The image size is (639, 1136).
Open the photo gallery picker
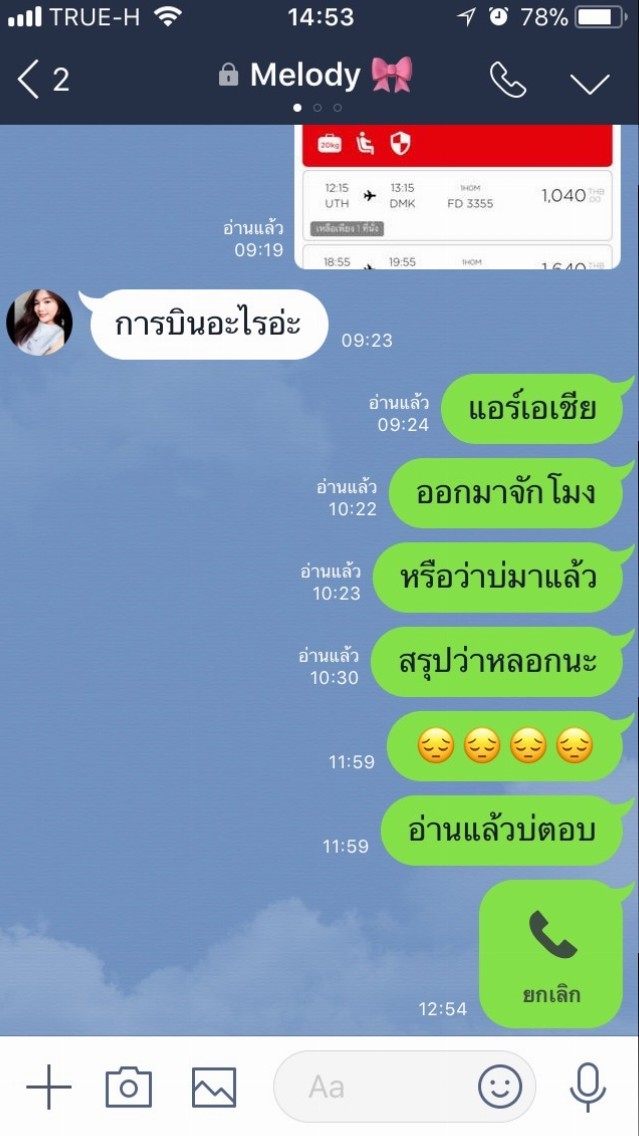pos(214,1087)
